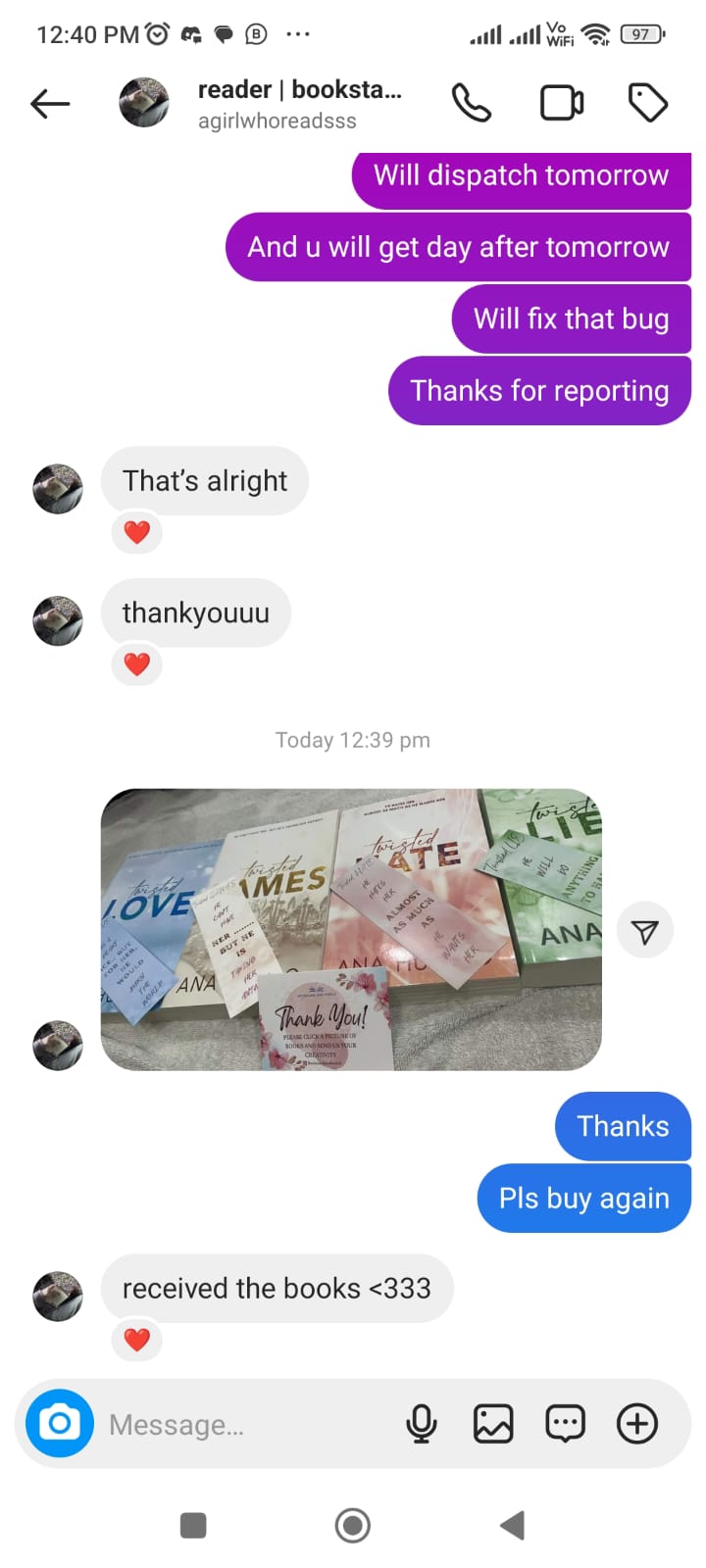Pick a photo from gallery
The image size is (706, 1568).
pos(493,1424)
